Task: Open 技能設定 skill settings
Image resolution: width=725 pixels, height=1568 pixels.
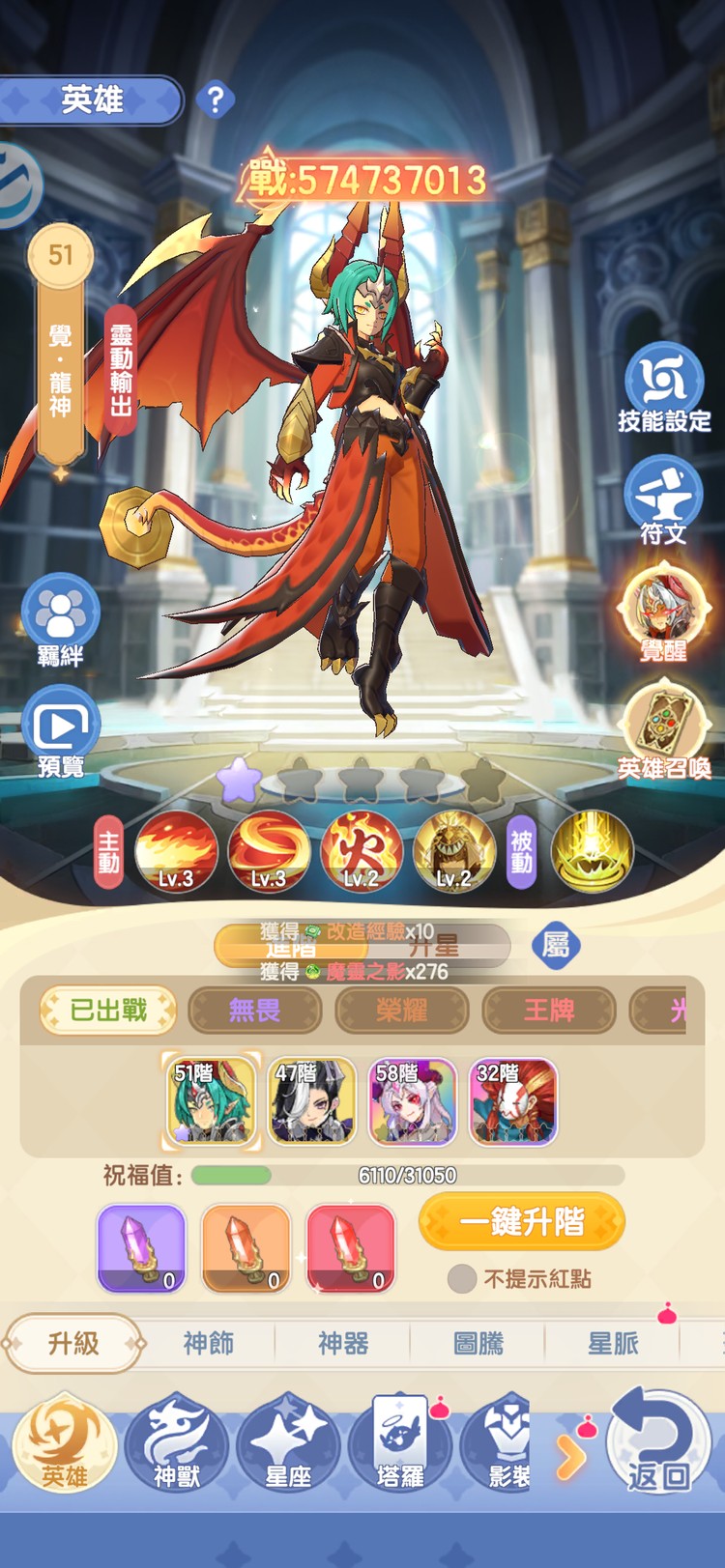Action: pos(663,386)
